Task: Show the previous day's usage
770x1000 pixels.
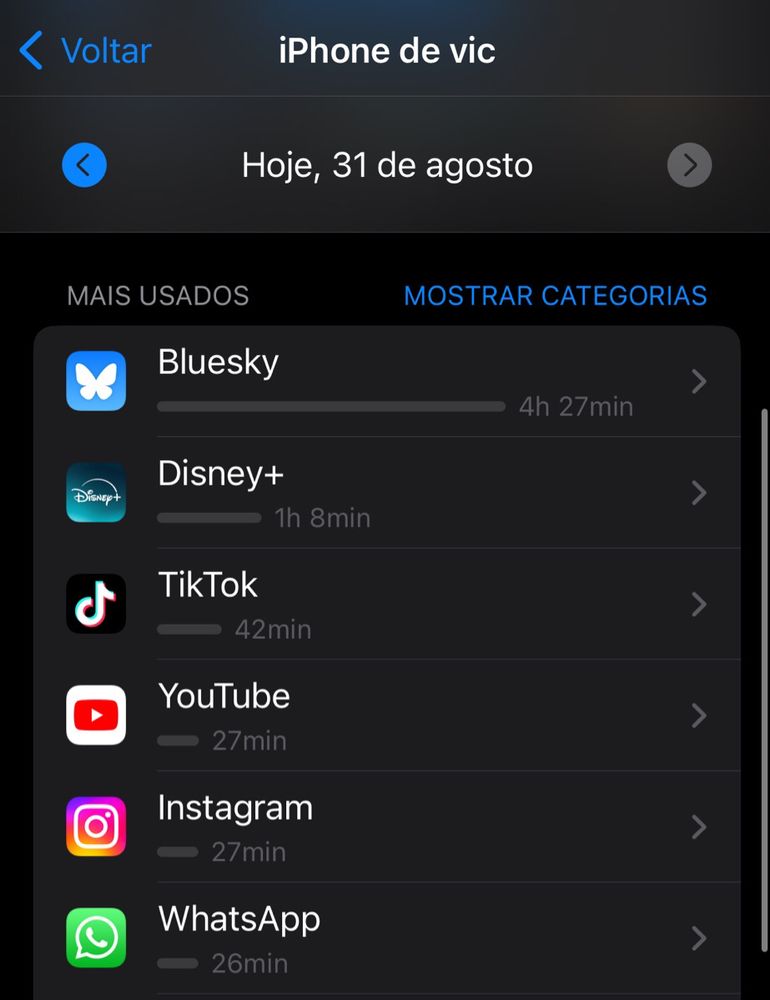Action: [x=84, y=165]
